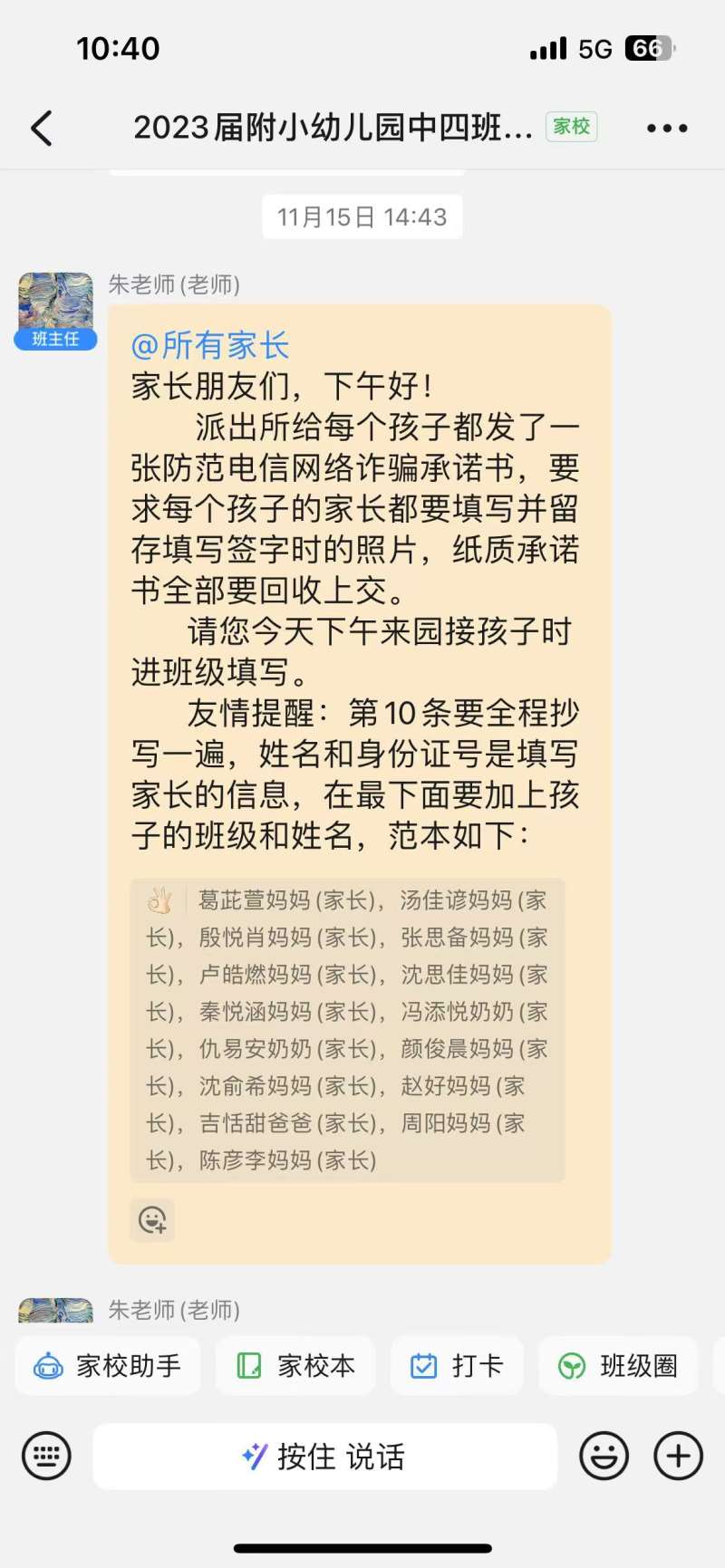
Task: Switch to the keyboard input mode
Action: pyautogui.click(x=46, y=1456)
